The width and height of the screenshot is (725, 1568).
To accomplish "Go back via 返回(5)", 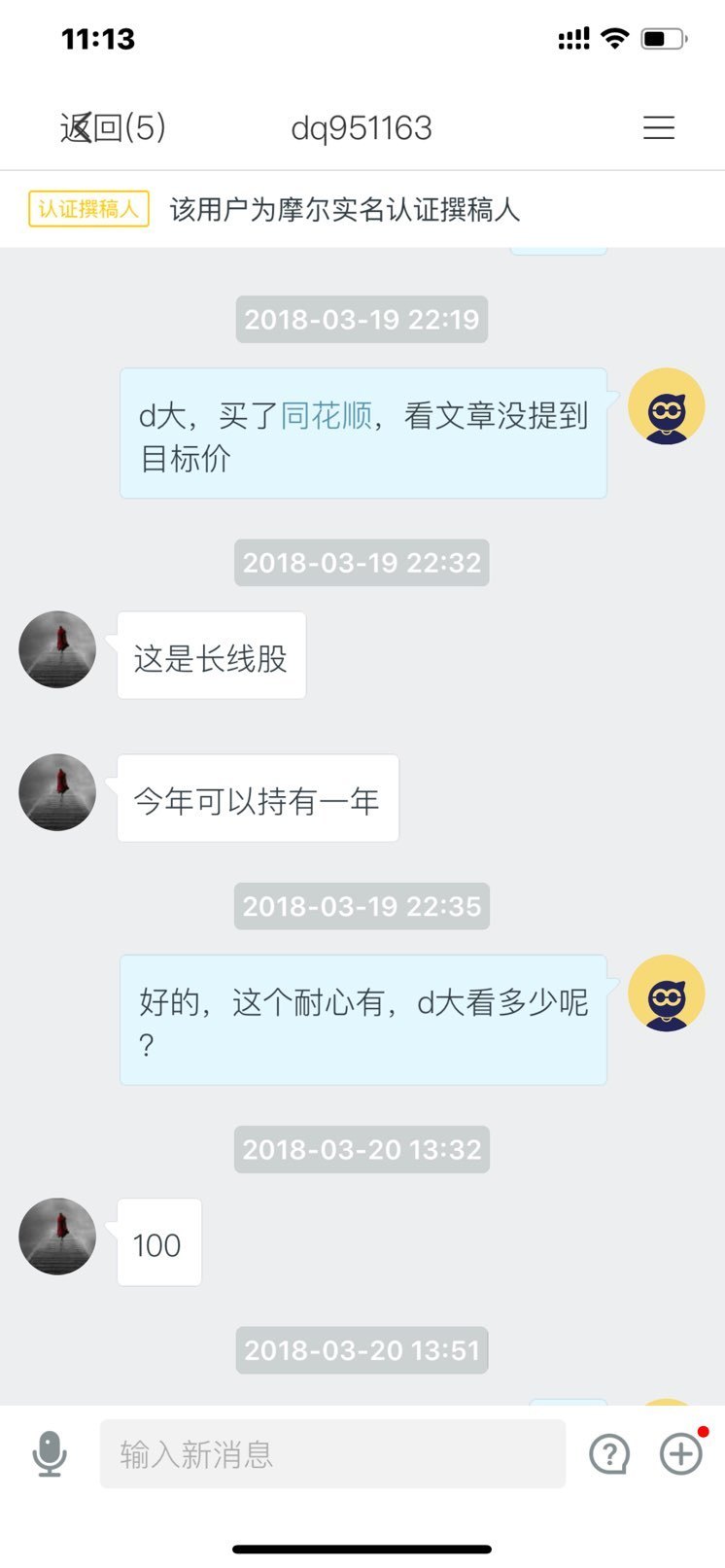I will coord(113,127).
